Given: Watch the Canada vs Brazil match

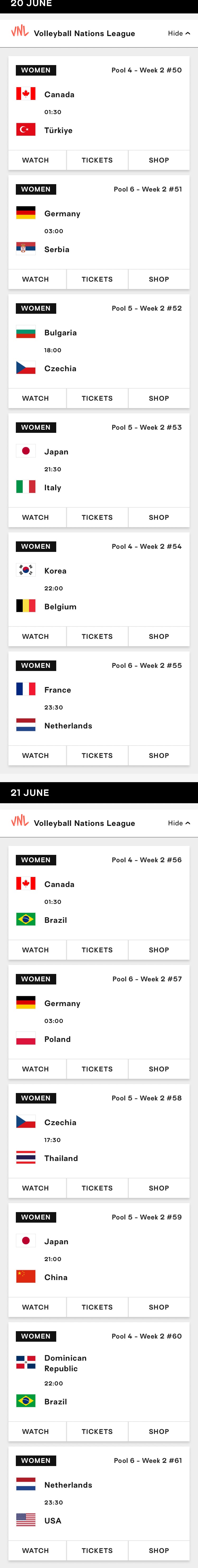Looking at the screenshot, I should coord(35,949).
